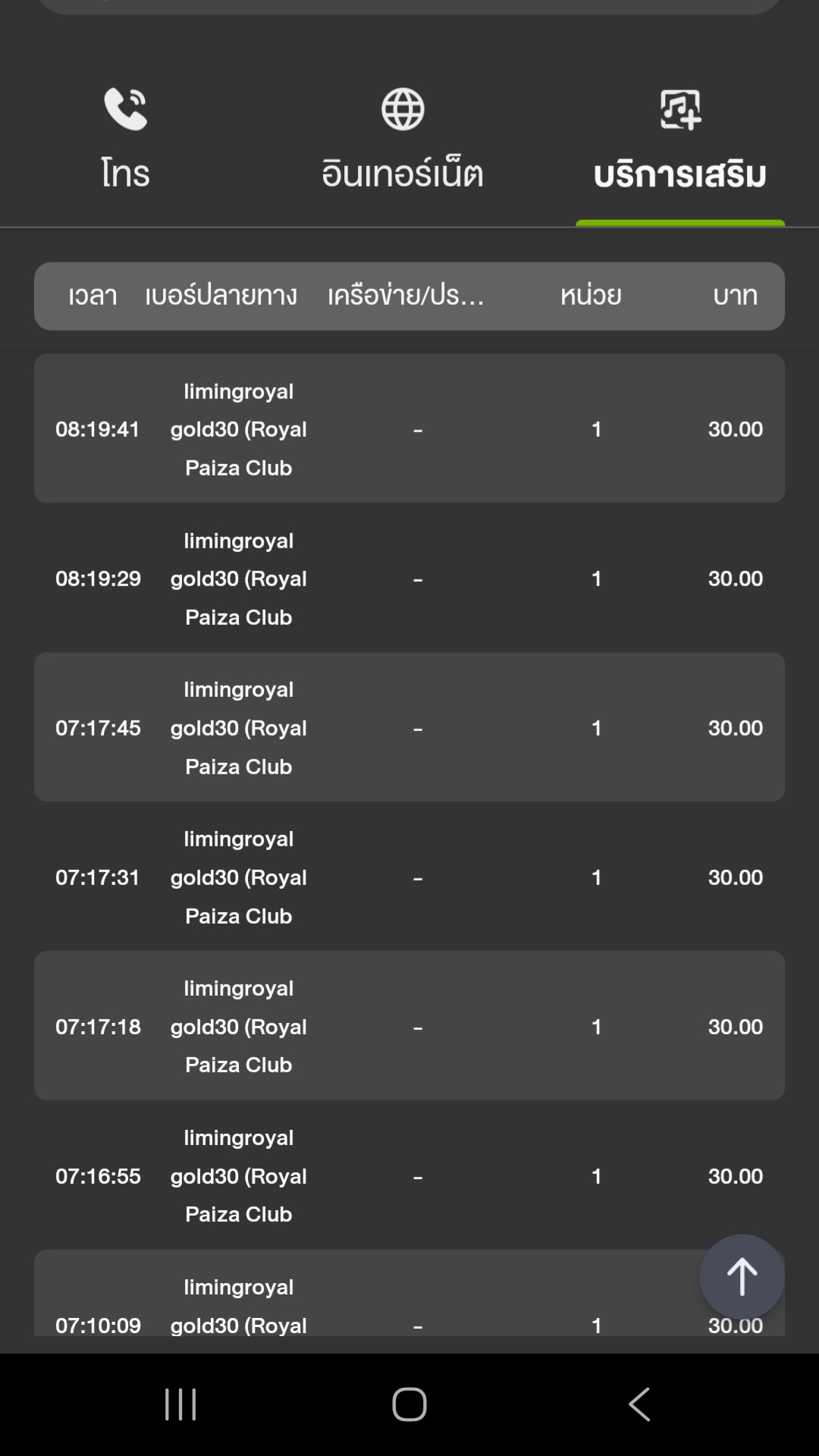Tap the scroll-to-top arrow button
Image resolution: width=819 pixels, height=1456 pixels.
click(742, 1277)
